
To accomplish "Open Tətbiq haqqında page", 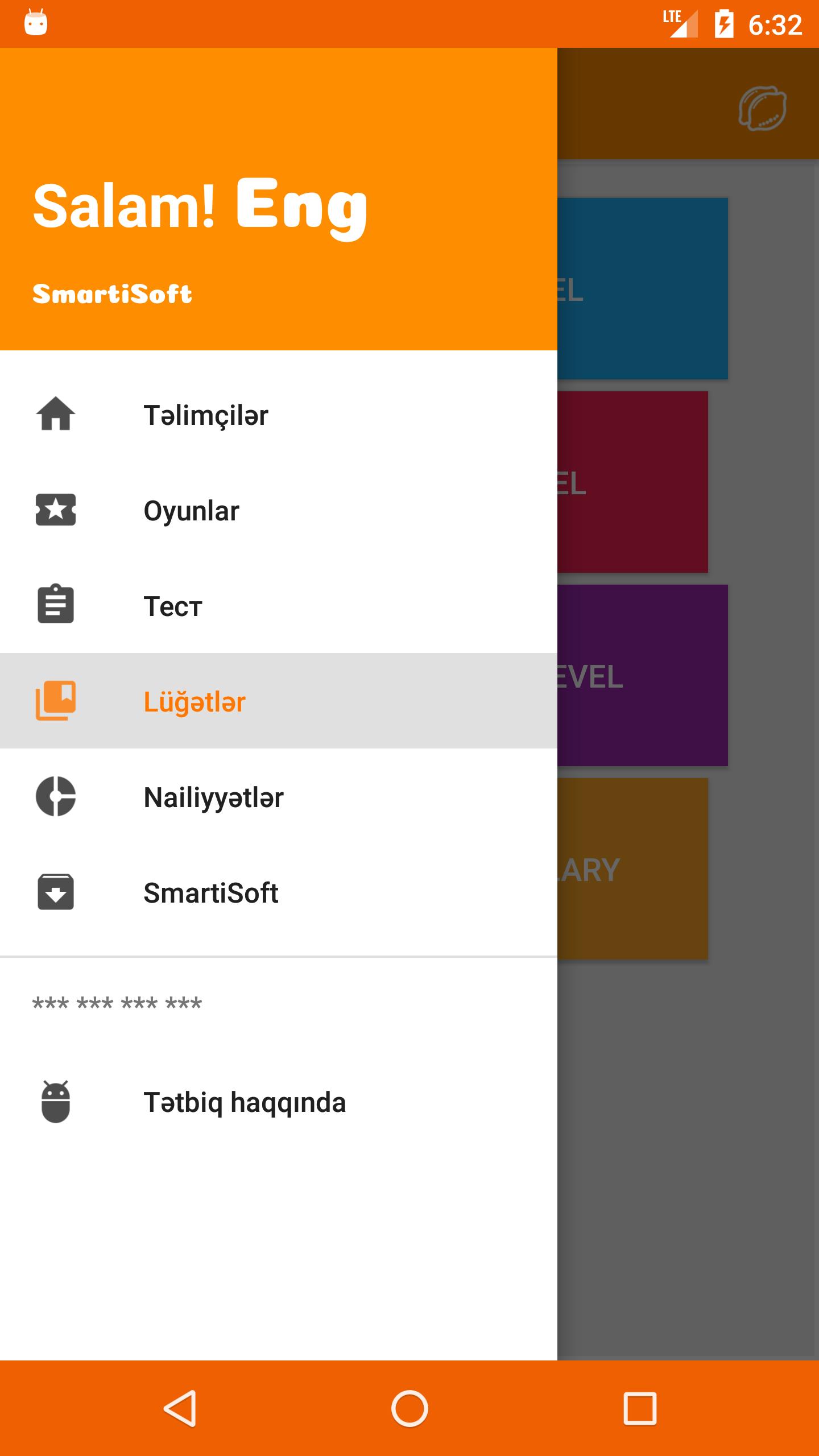I will click(245, 1102).
